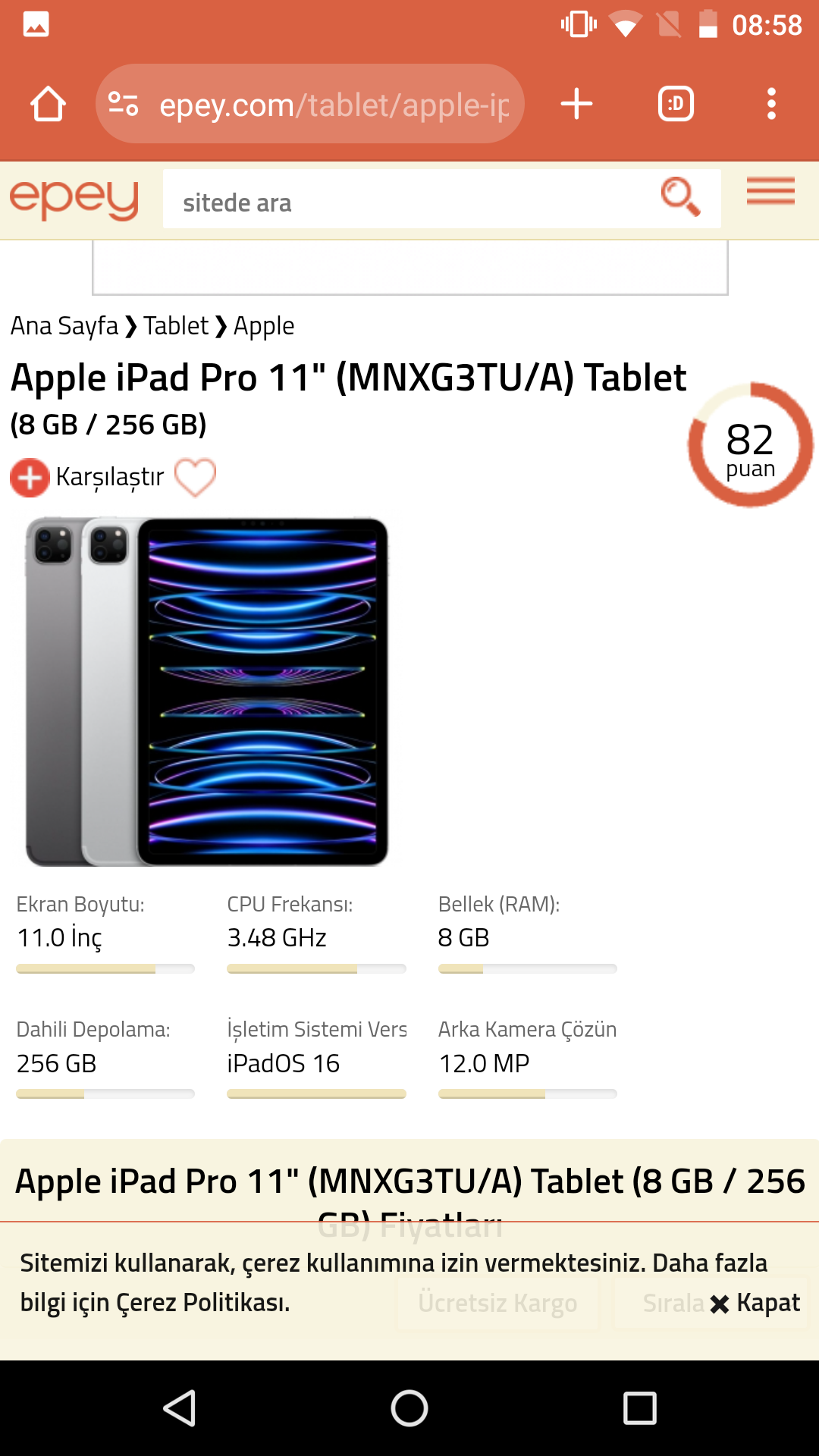Open the site hamburger menu

(770, 192)
